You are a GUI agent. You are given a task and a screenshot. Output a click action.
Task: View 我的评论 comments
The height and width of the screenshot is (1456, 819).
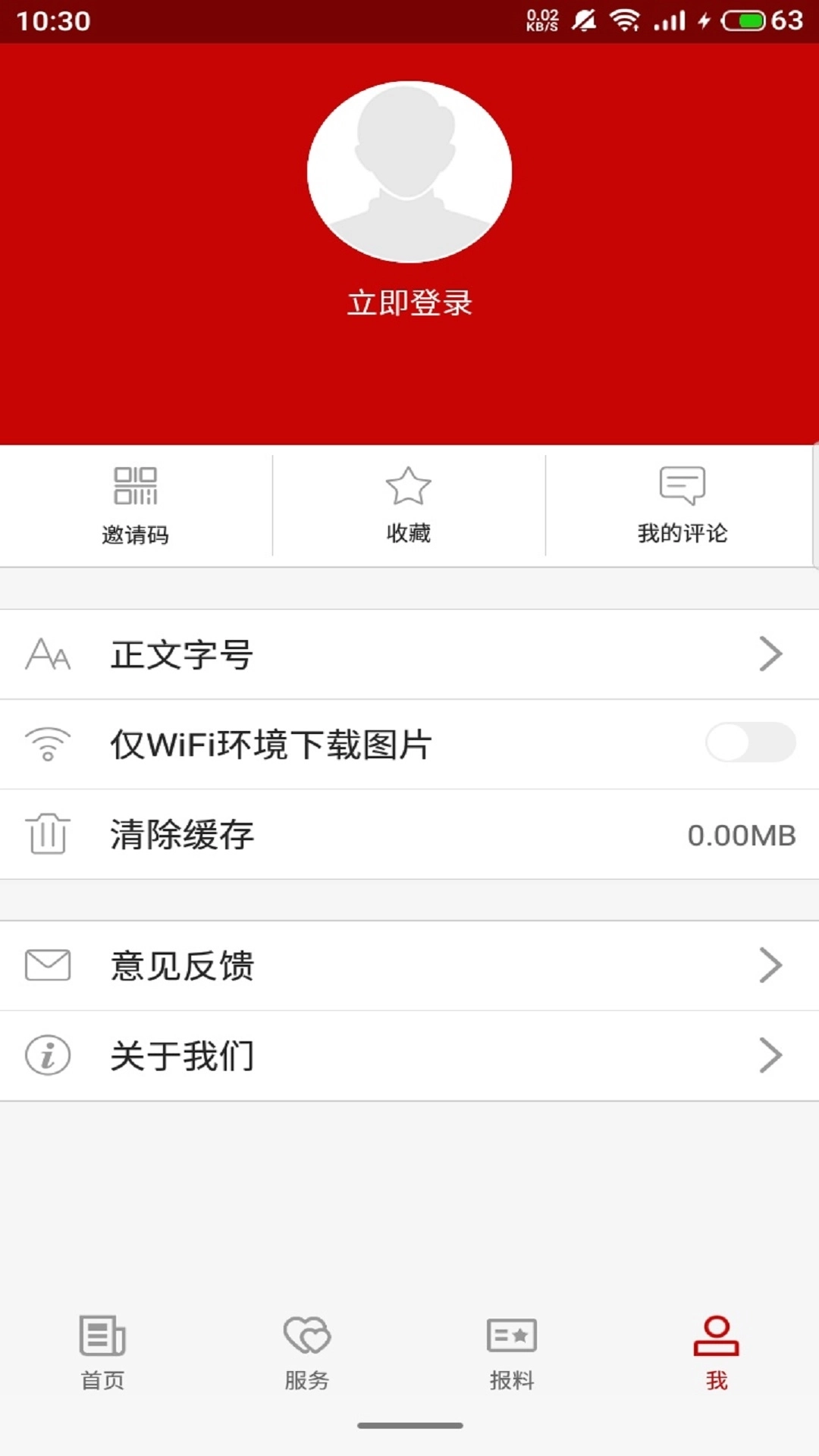point(682,505)
